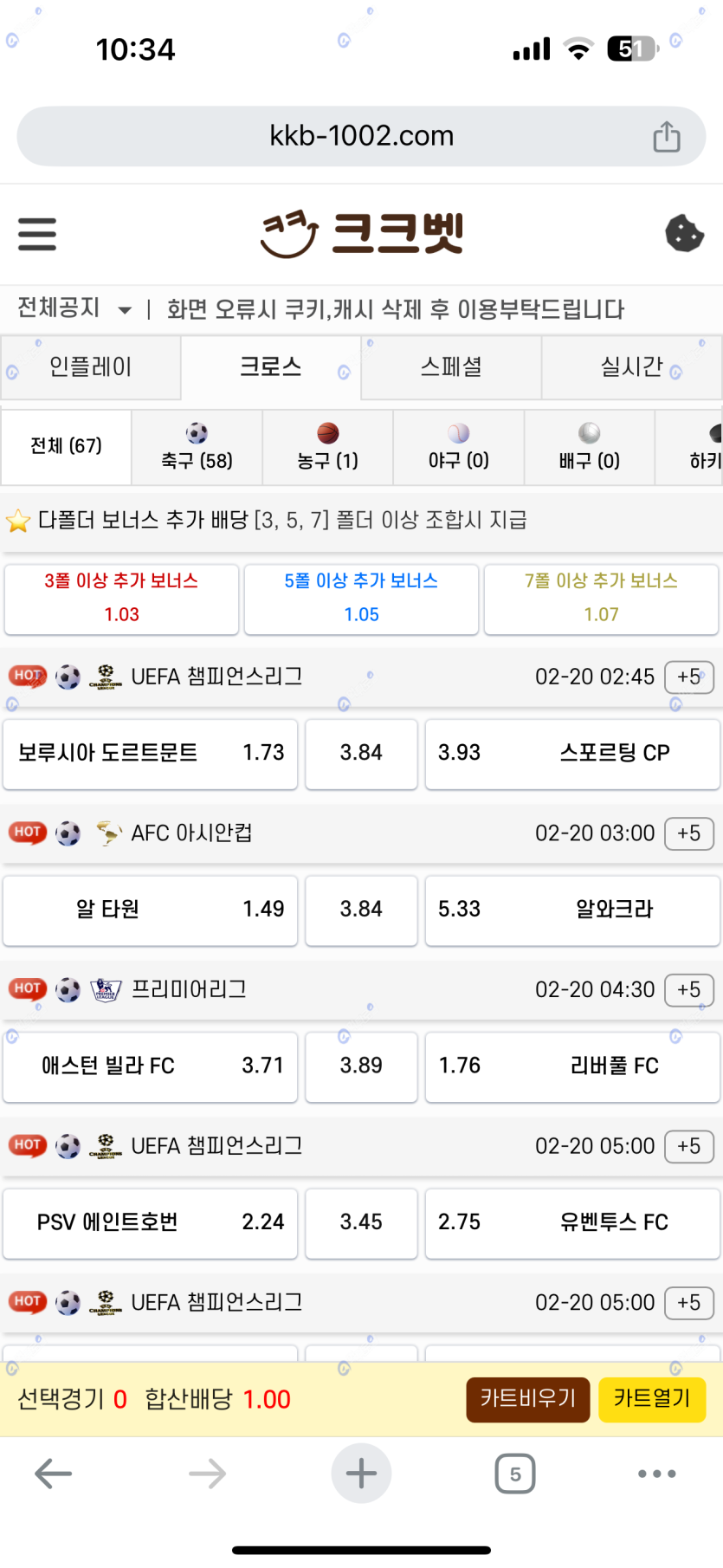This screenshot has width=723, height=1568.
Task: Open a new browser tab
Action: 361,1474
